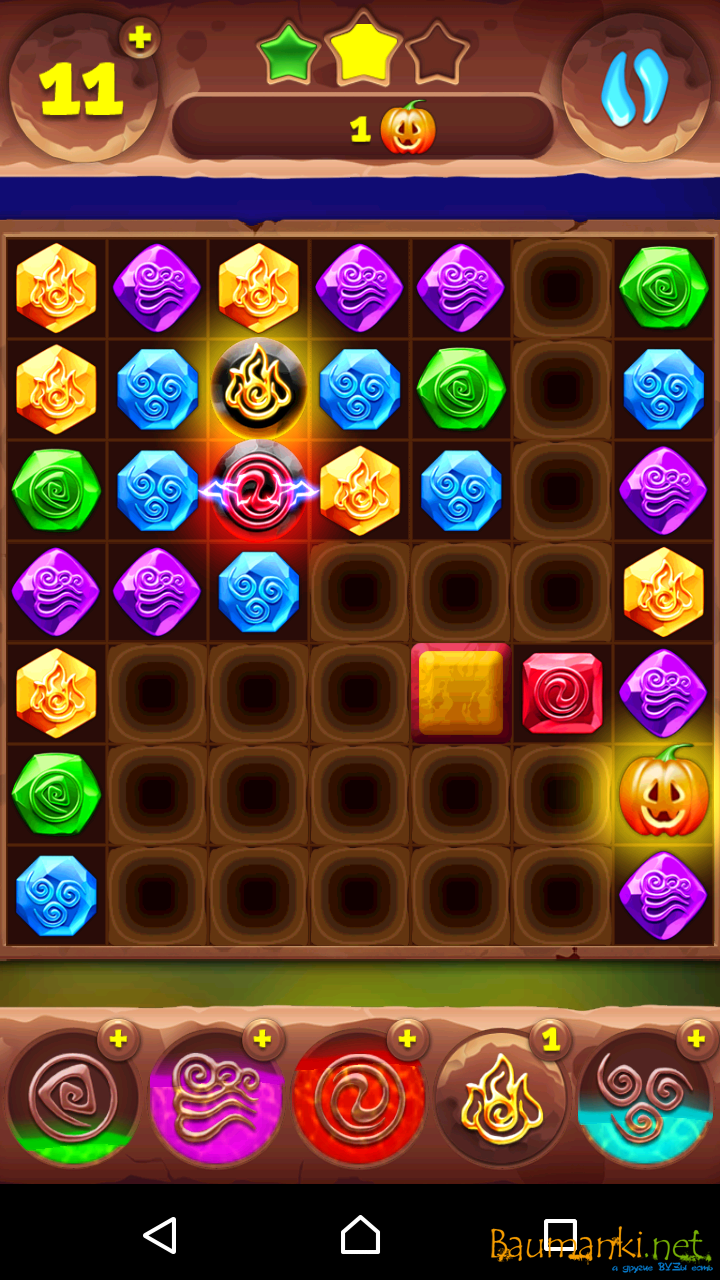Select the red square swirl gem
720x1280 pixels.
562,693
